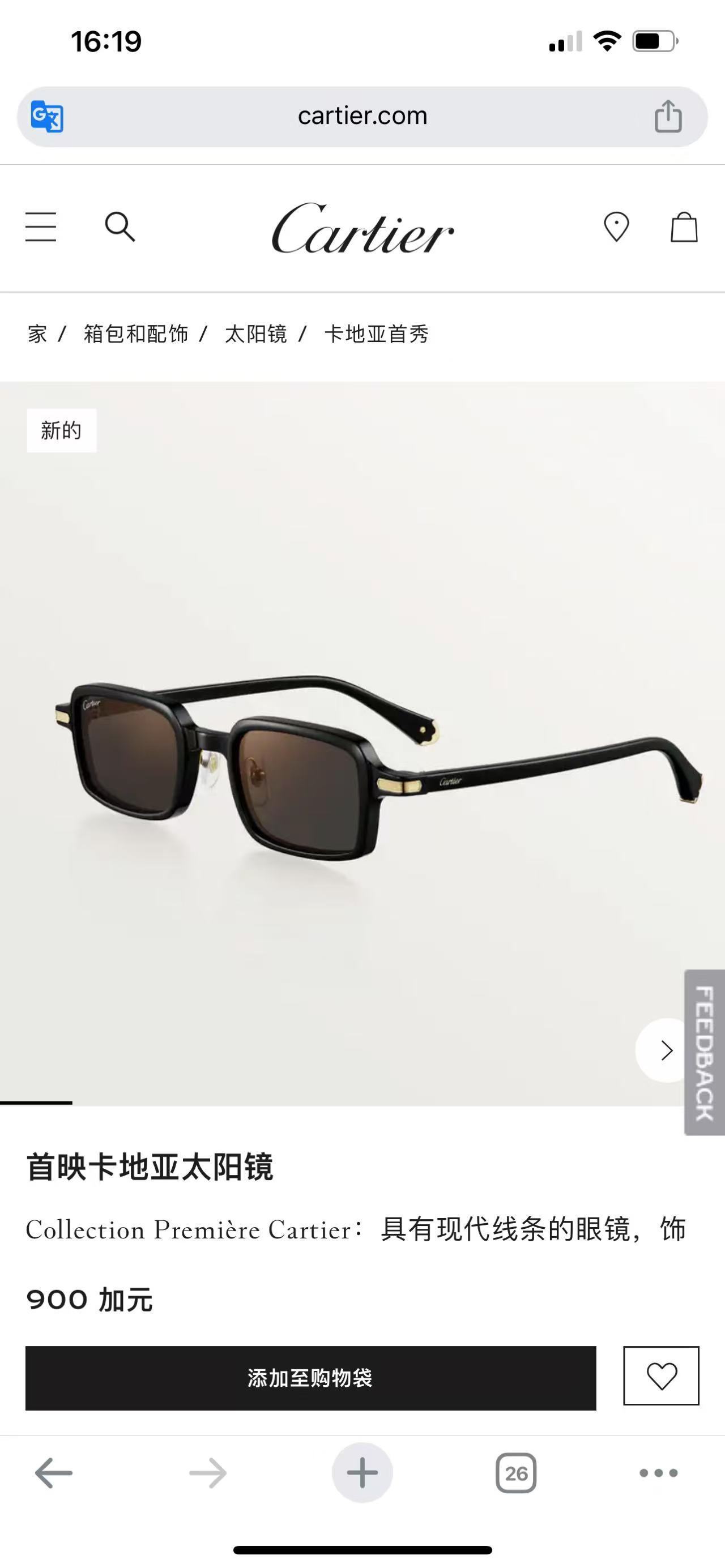Tap 添加至购物袋 button
The image size is (725, 1568).
pos(310,1378)
